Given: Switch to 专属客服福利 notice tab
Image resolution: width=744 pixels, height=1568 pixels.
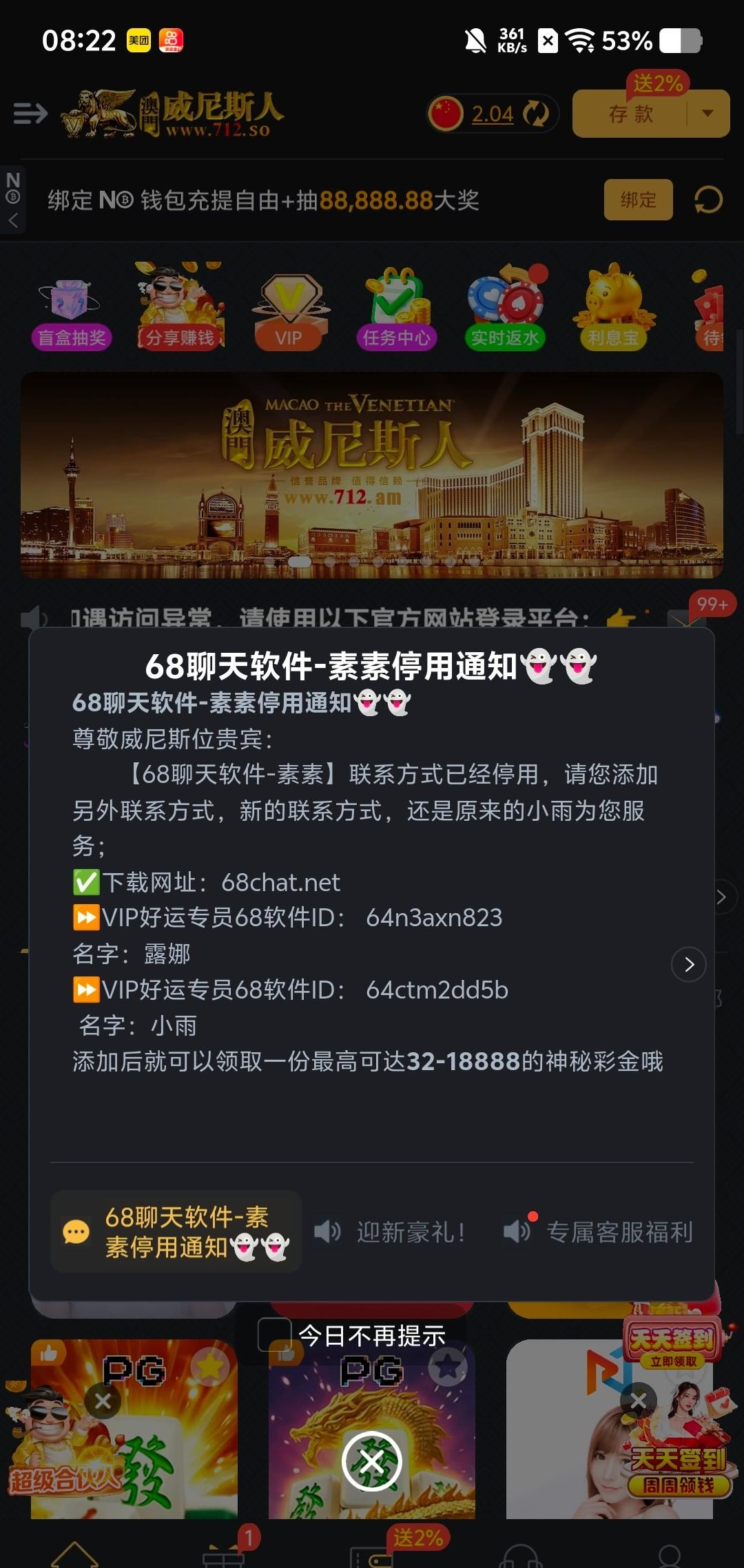Looking at the screenshot, I should (599, 1232).
